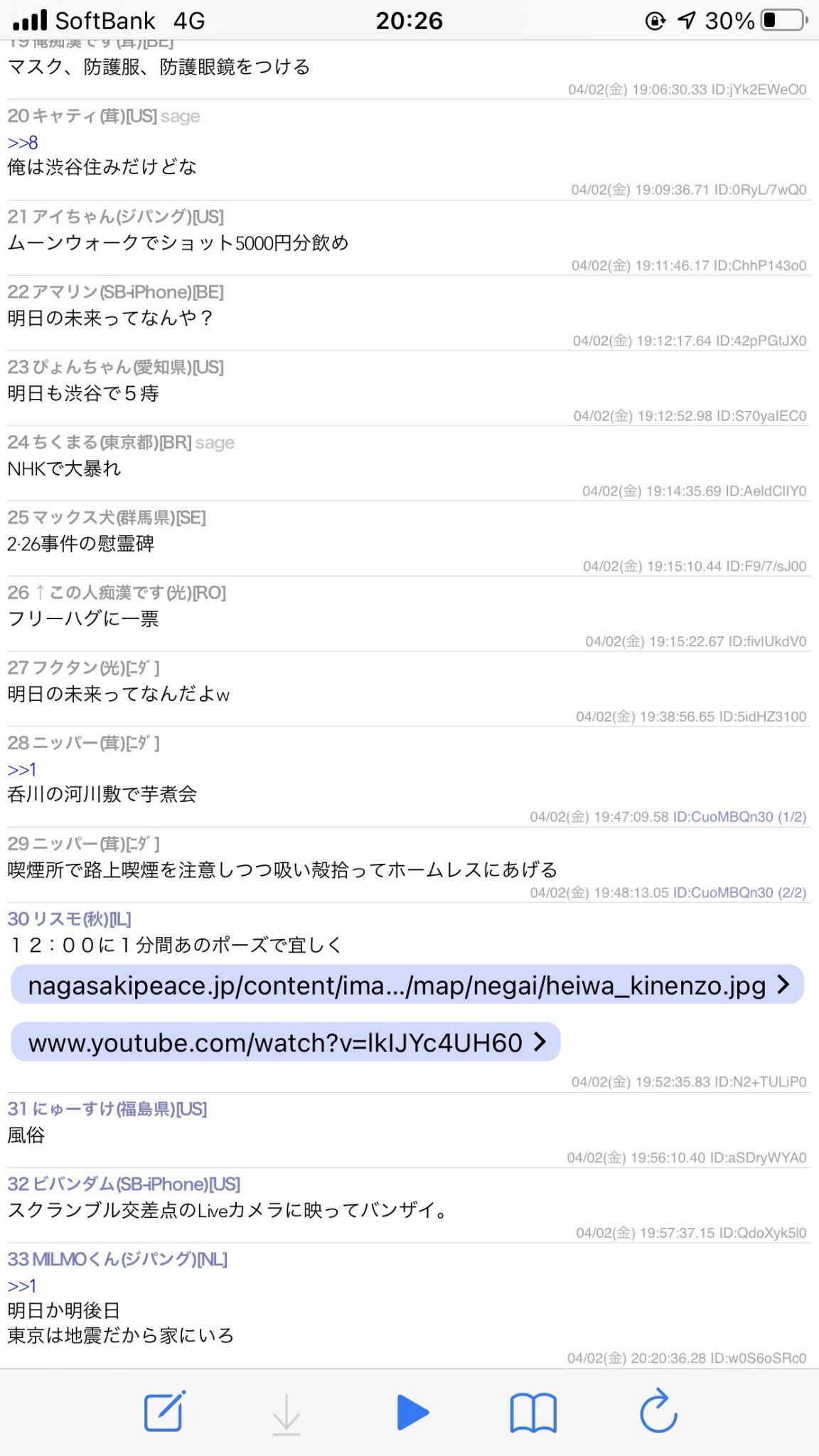The image size is (819, 1456).
Task: Reload the thread with the refresh icon
Action: [x=658, y=1411]
